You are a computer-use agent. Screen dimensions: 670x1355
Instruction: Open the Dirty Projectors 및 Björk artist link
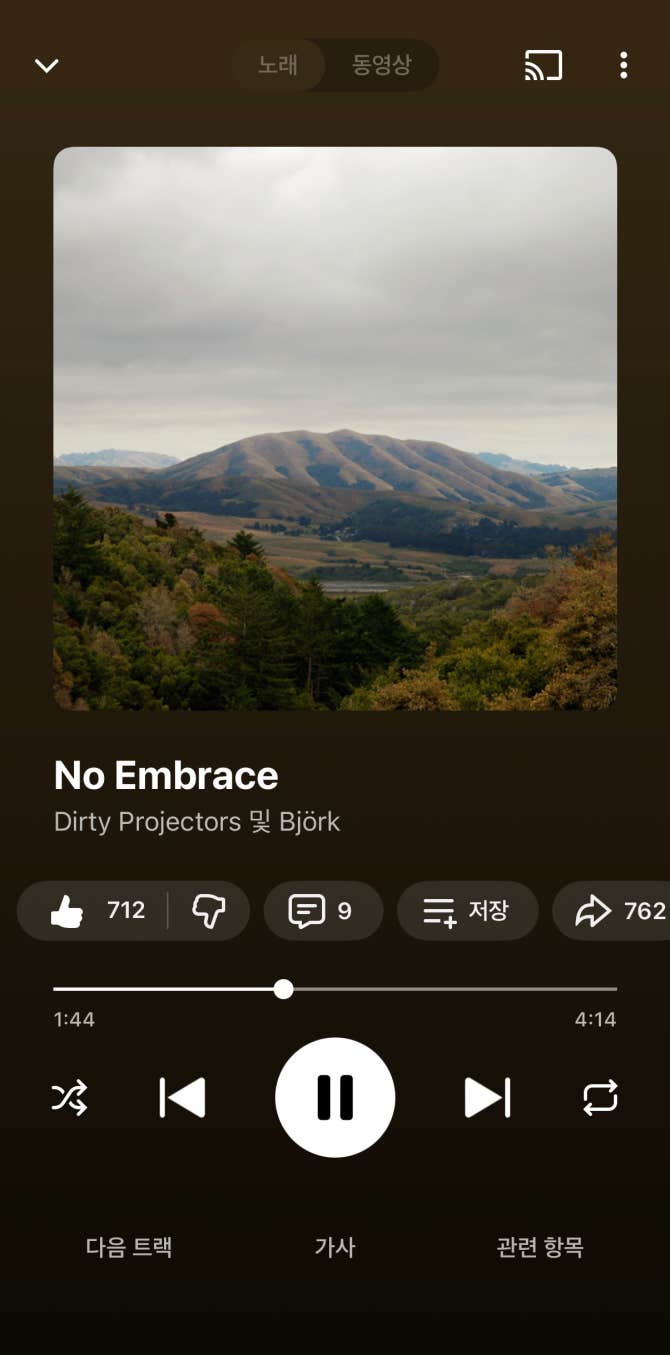pos(197,822)
